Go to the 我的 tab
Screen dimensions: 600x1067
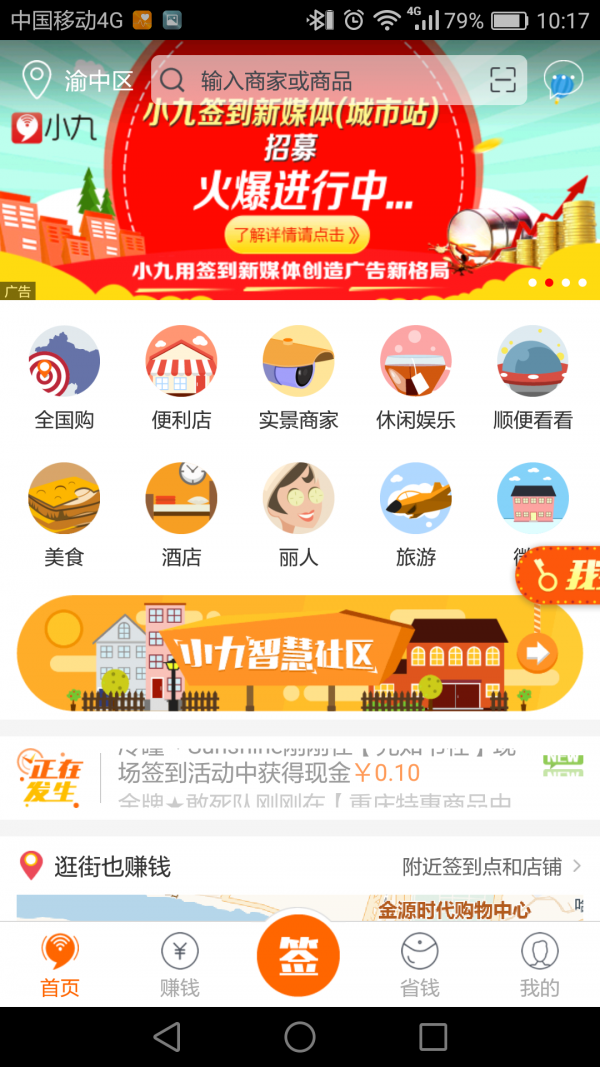tap(539, 965)
